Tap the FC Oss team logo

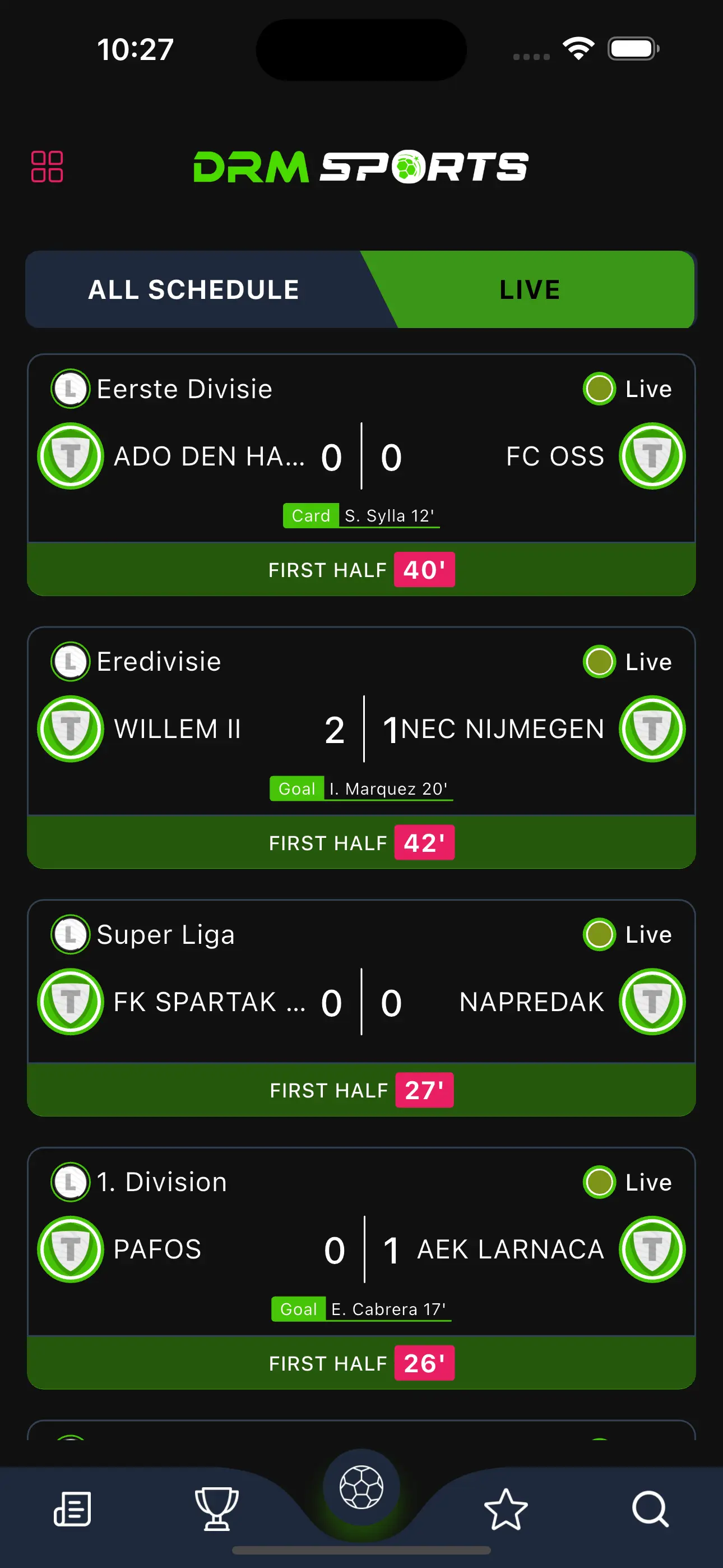[x=652, y=456]
